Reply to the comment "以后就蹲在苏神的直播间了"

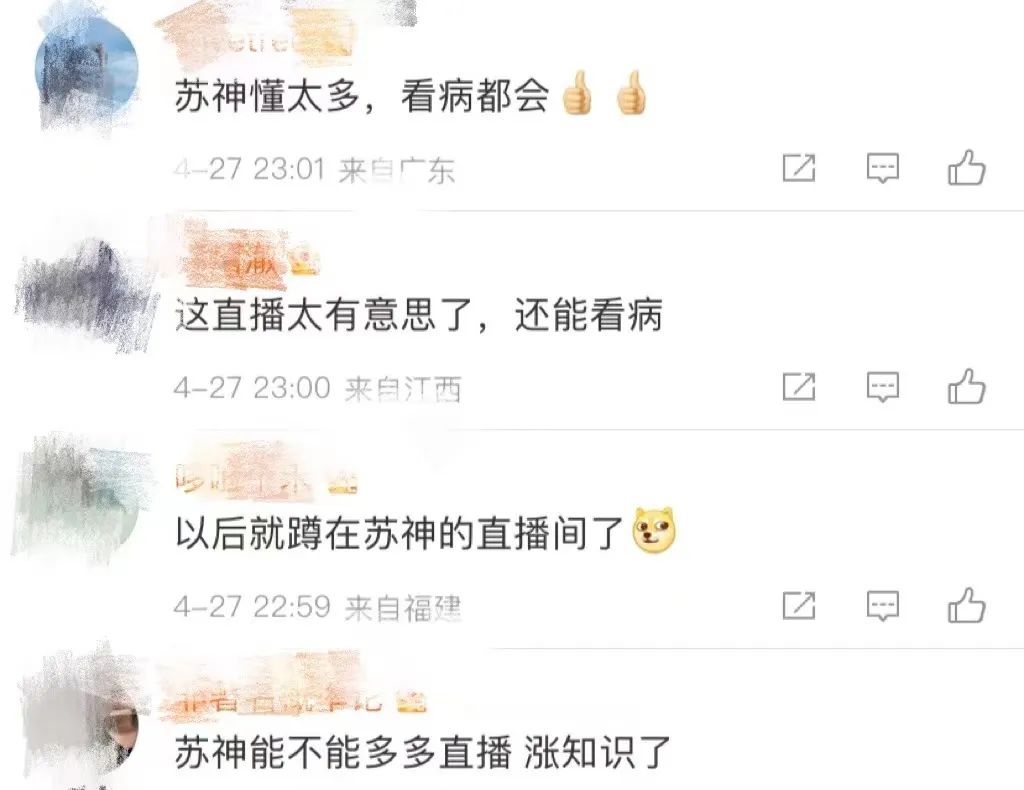coord(882,605)
